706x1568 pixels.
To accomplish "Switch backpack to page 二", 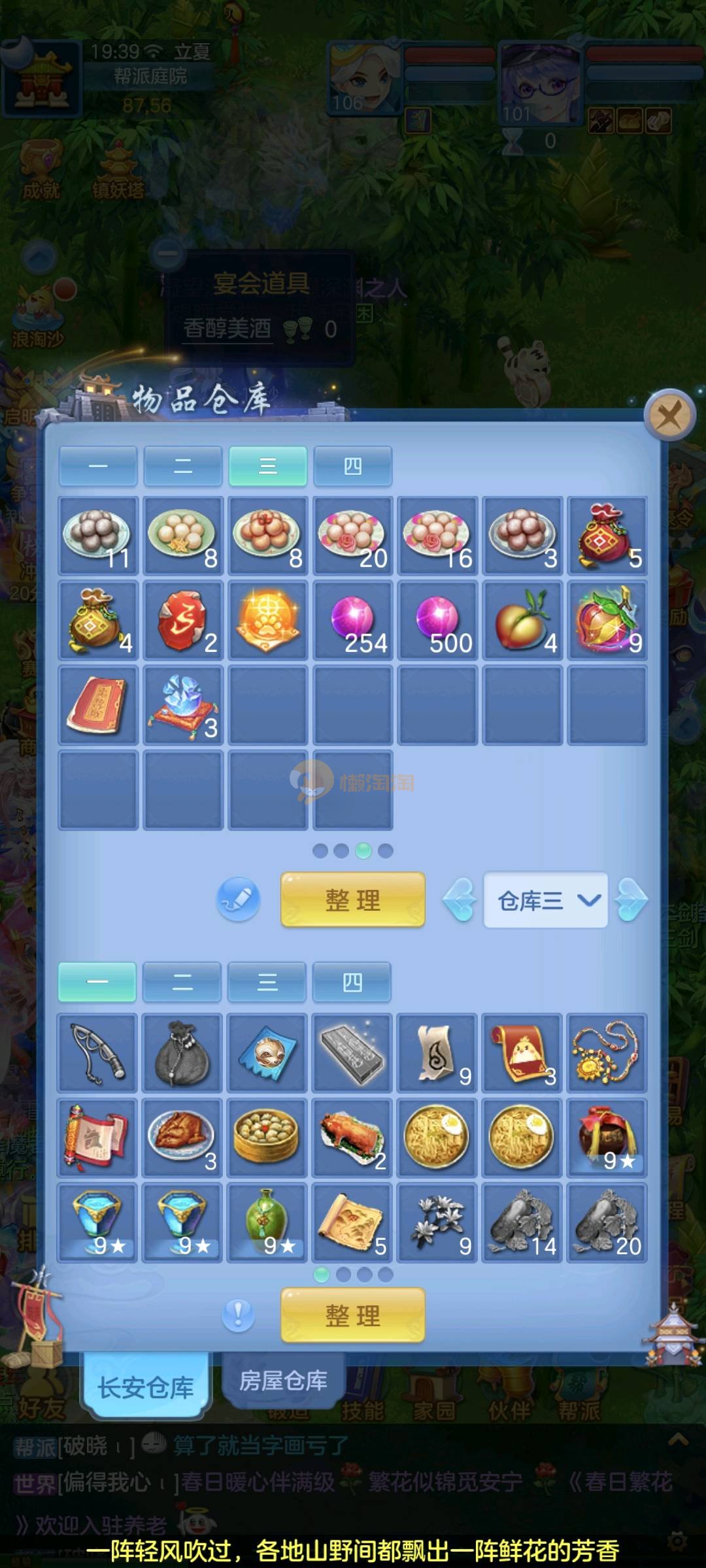I will [x=182, y=982].
